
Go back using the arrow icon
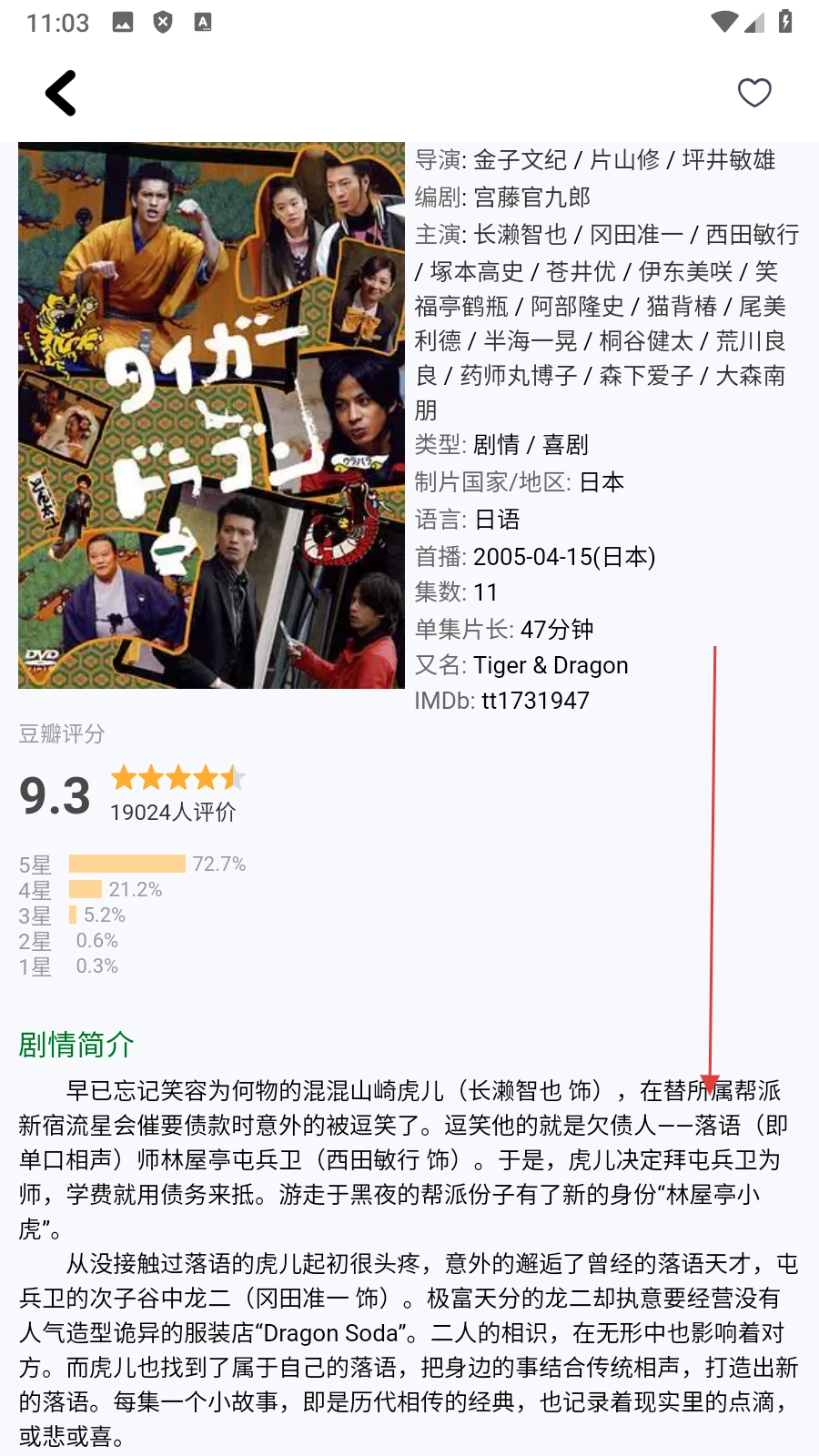pos(61,93)
